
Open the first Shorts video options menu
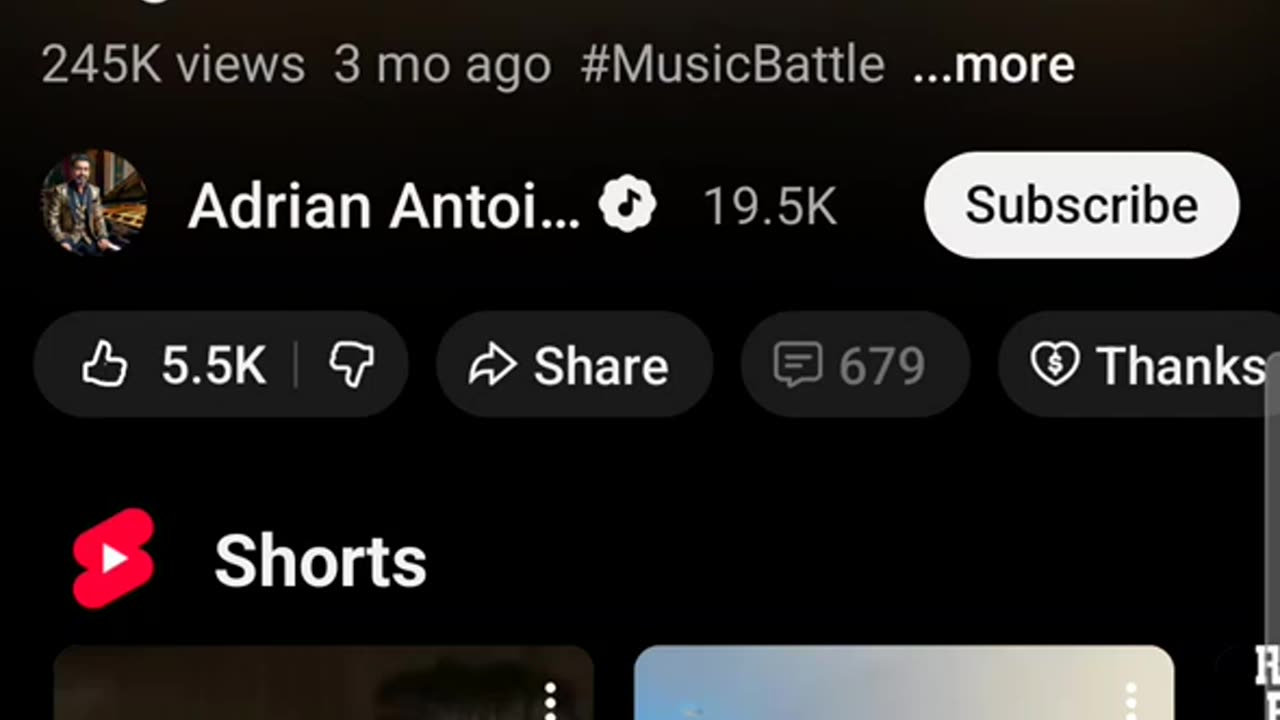click(549, 700)
